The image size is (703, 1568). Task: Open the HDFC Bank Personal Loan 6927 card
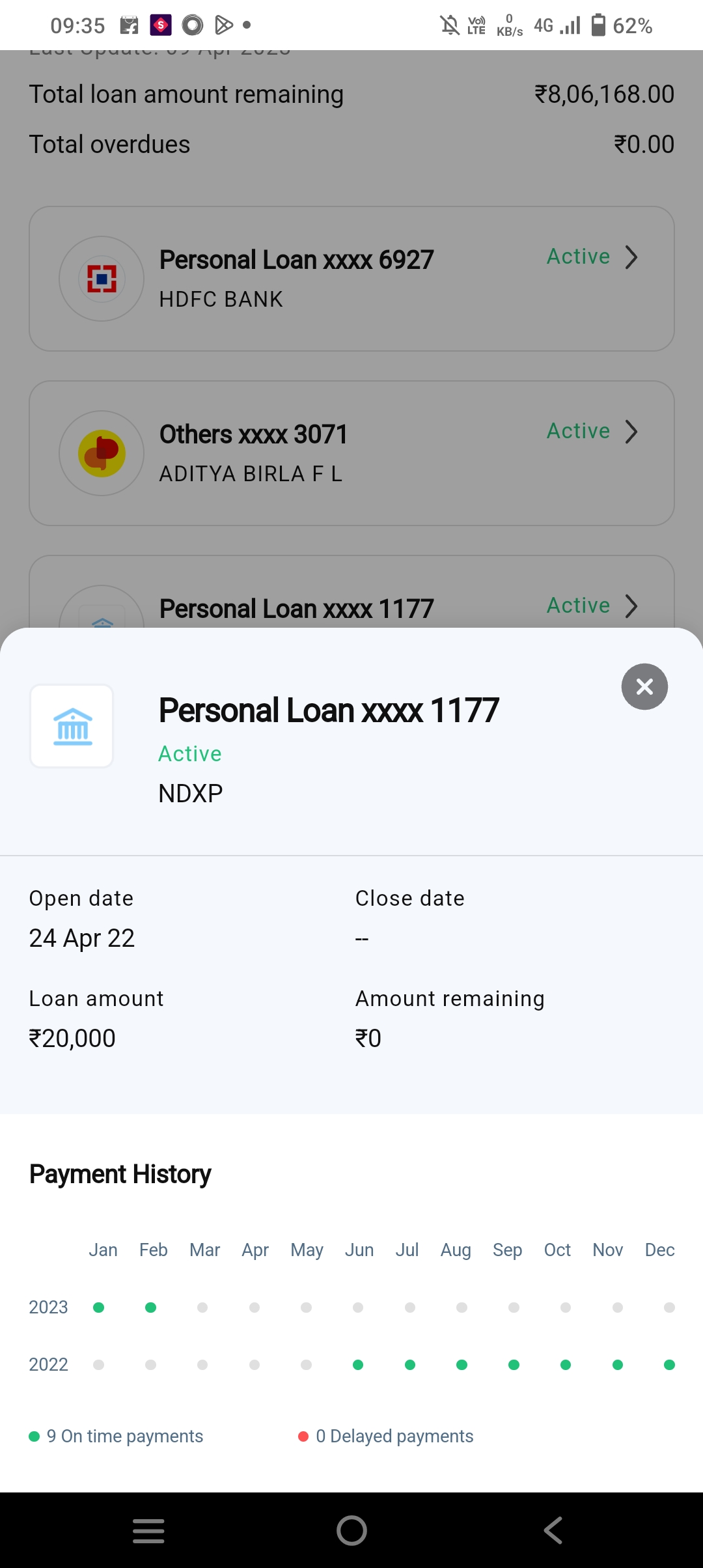(x=351, y=279)
